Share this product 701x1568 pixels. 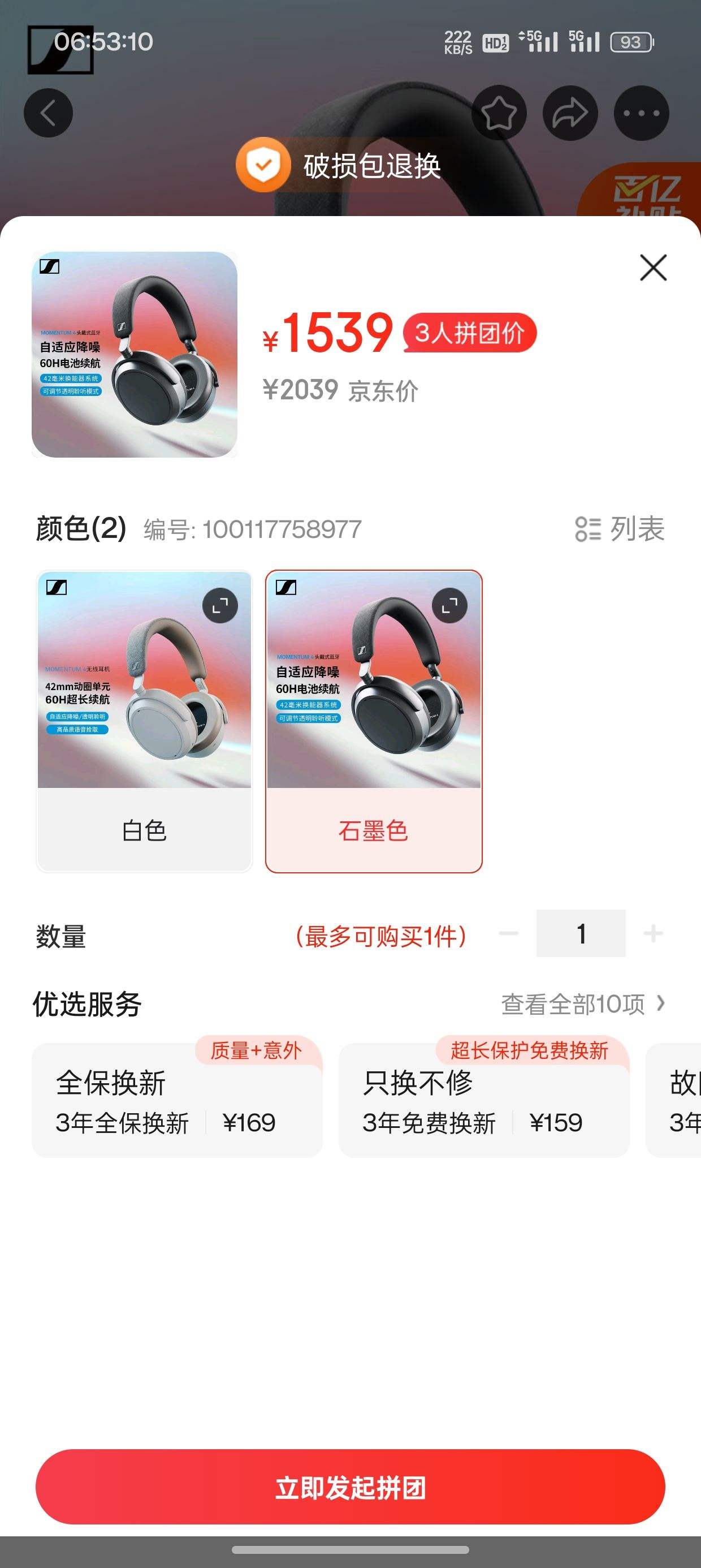tap(570, 113)
